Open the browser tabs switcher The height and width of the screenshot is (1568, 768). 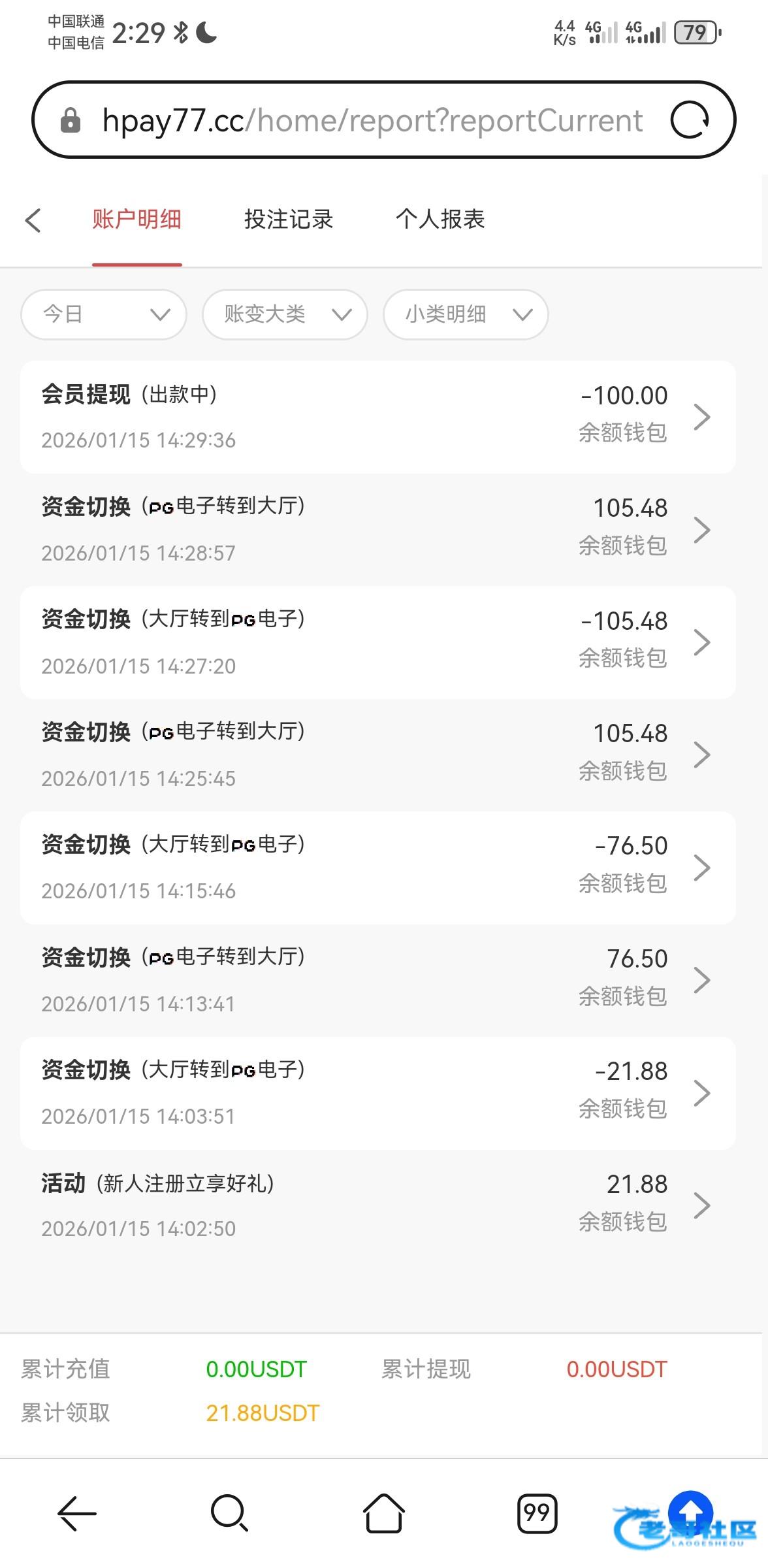tap(537, 1512)
